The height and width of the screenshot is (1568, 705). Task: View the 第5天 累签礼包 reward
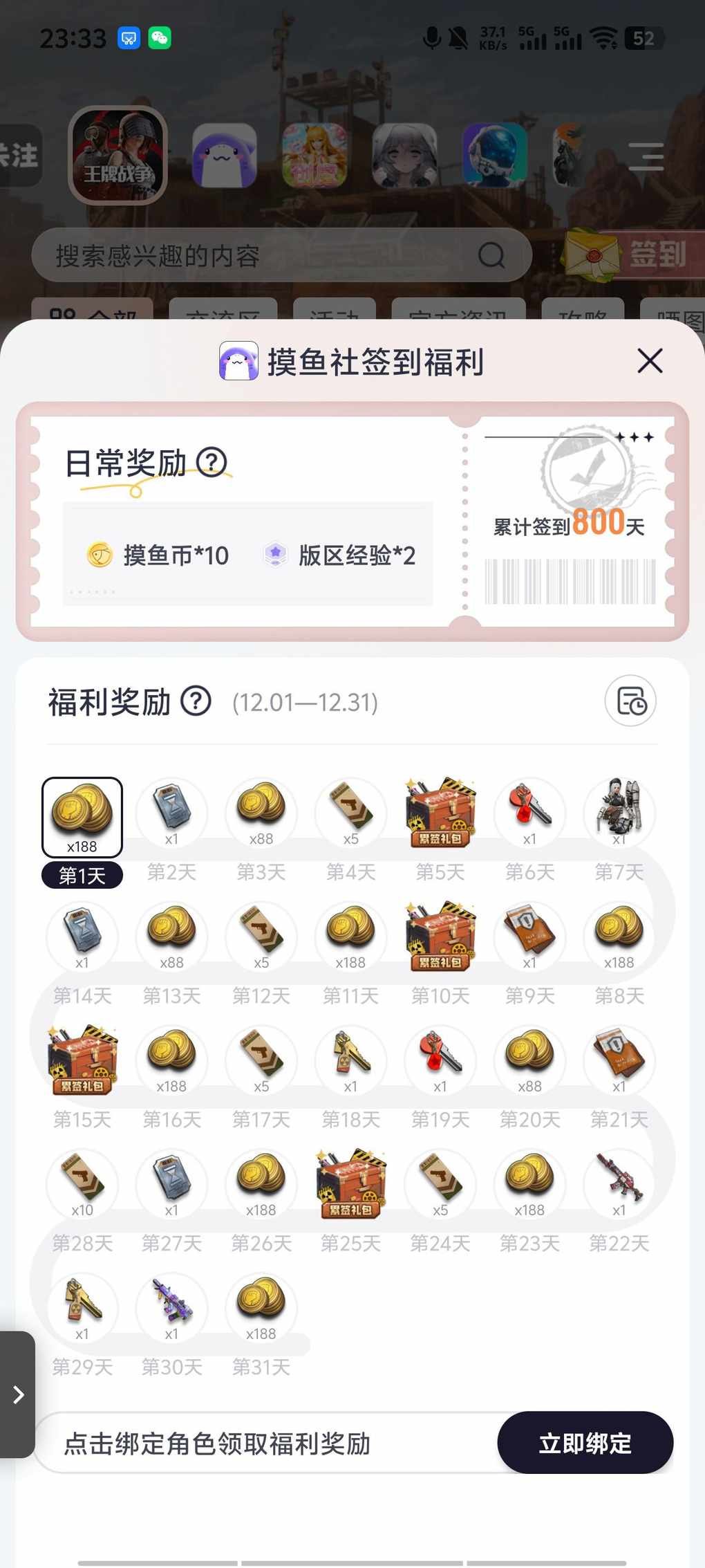[x=440, y=813]
